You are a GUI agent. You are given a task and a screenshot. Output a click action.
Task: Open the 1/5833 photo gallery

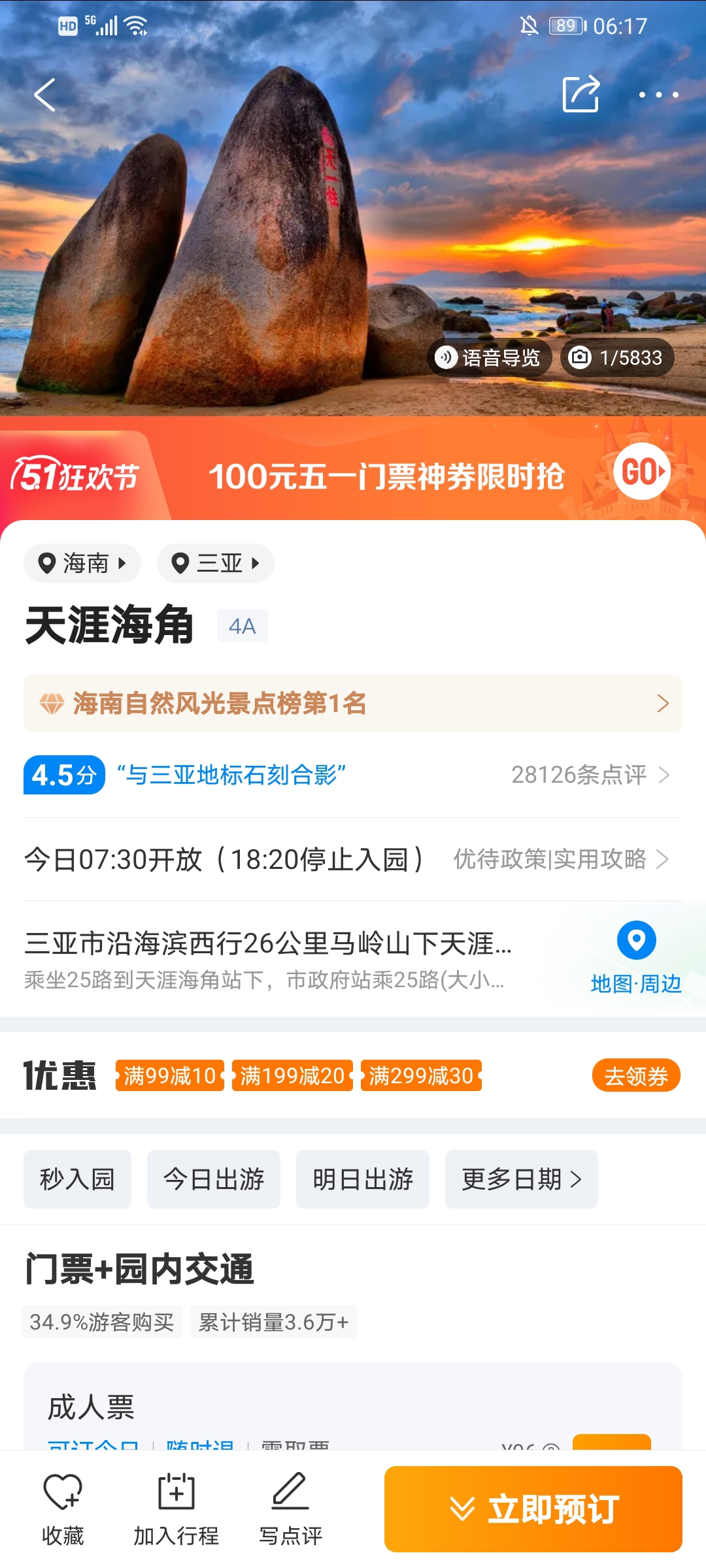[x=617, y=357]
